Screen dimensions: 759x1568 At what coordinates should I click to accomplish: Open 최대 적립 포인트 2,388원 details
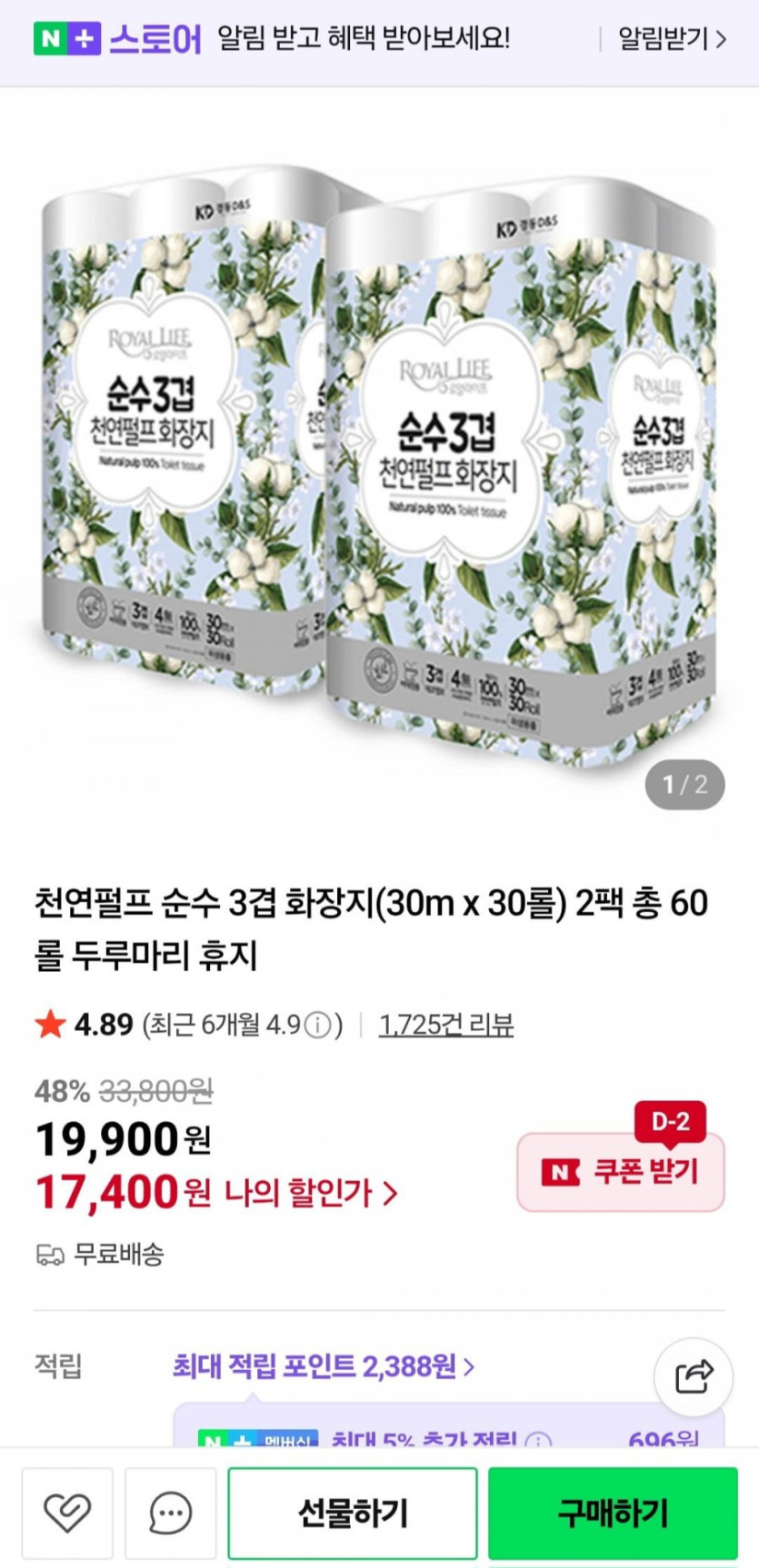[x=324, y=1365]
